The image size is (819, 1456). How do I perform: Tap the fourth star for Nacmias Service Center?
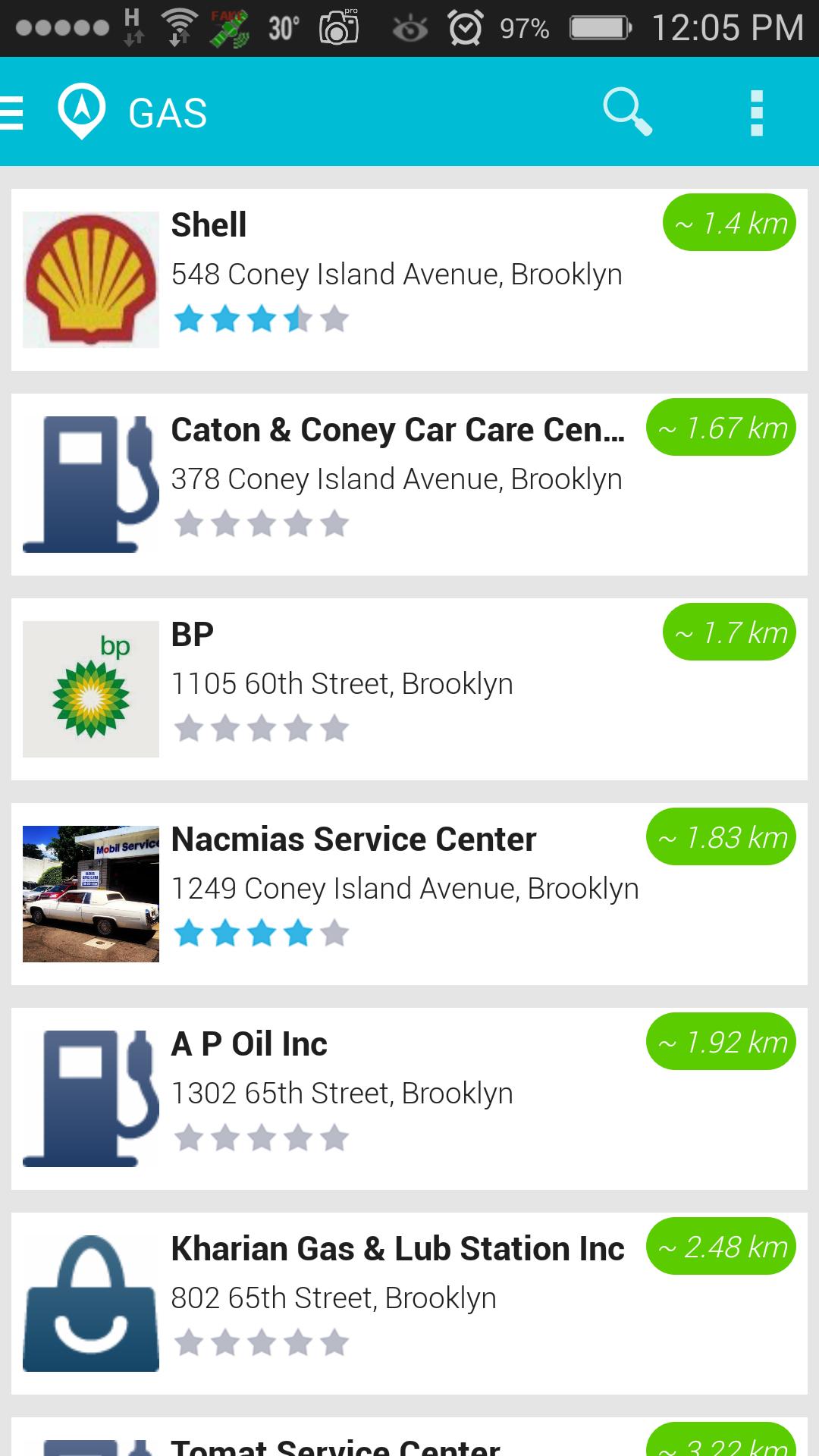[x=299, y=934]
